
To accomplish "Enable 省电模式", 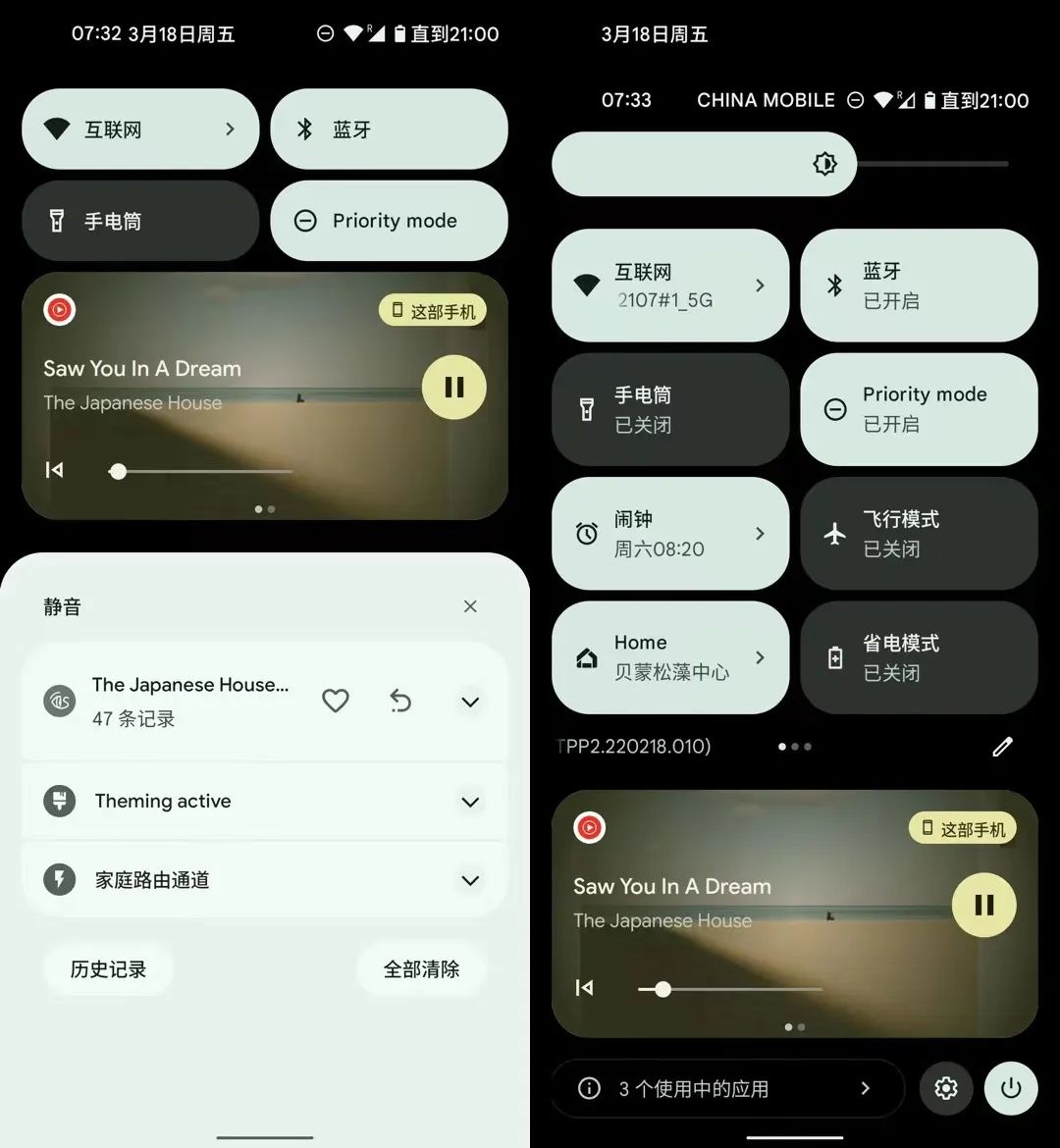I will (x=919, y=657).
